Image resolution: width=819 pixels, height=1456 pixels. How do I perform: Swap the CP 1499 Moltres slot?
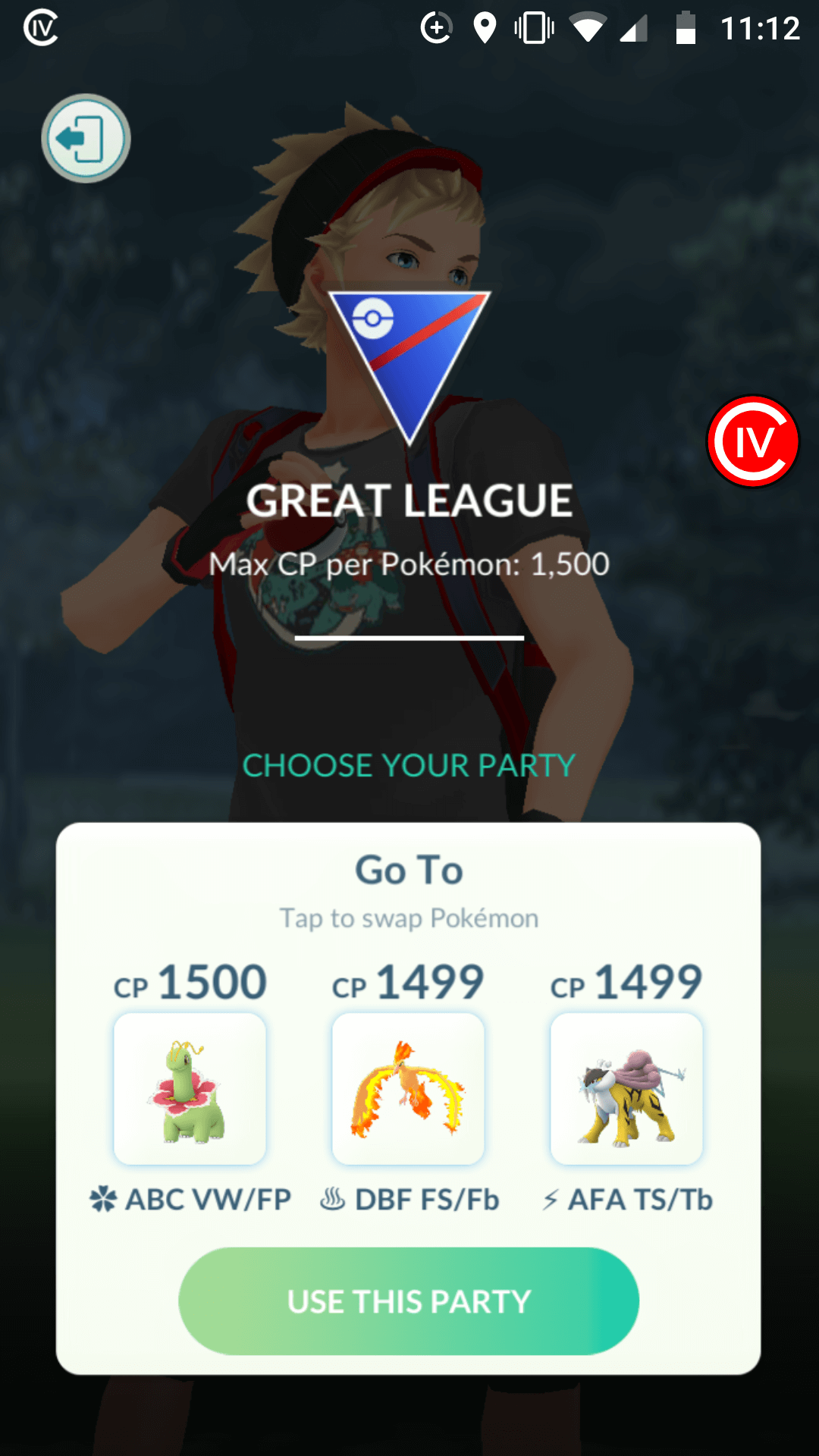point(408,1088)
